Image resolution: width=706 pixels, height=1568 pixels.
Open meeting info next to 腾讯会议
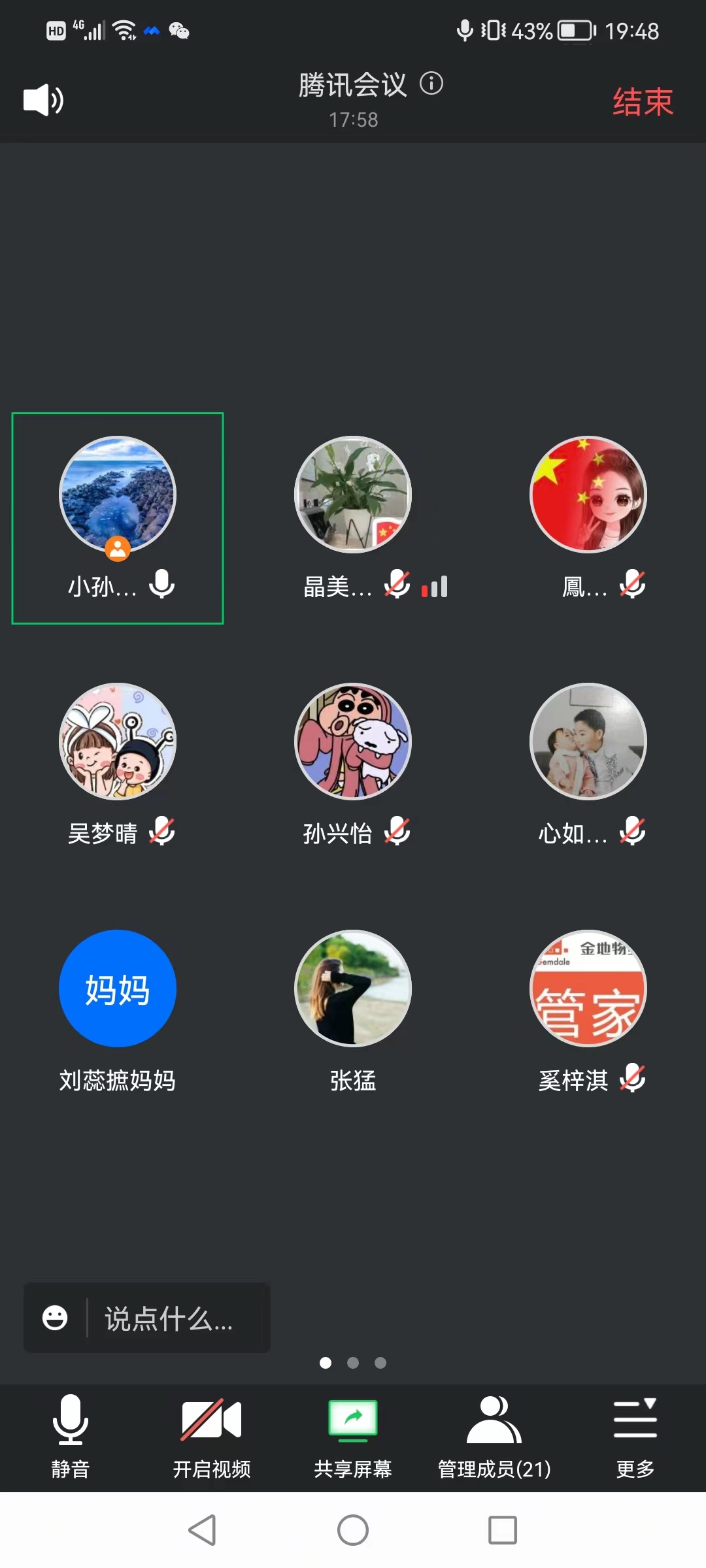pos(431,84)
